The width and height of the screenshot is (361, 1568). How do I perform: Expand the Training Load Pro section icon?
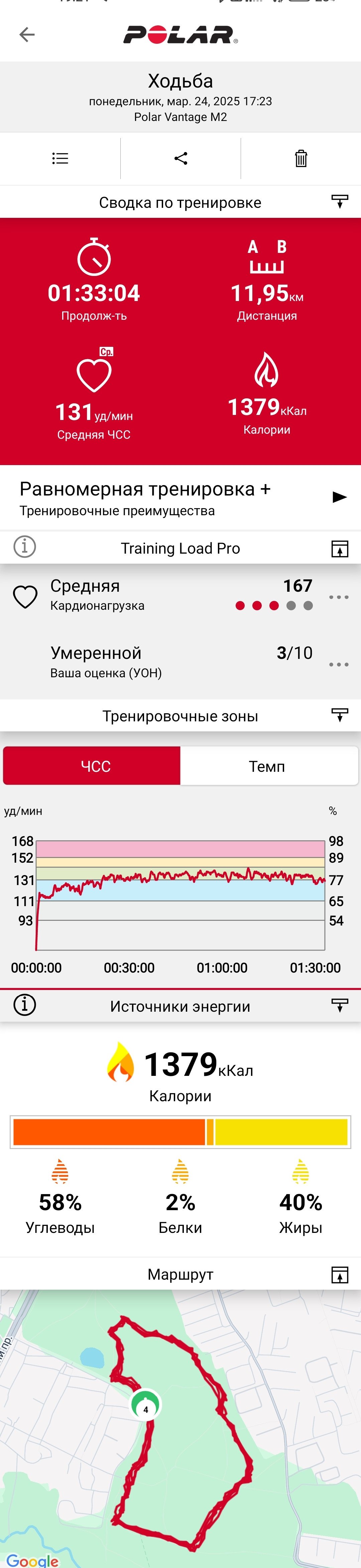(340, 549)
